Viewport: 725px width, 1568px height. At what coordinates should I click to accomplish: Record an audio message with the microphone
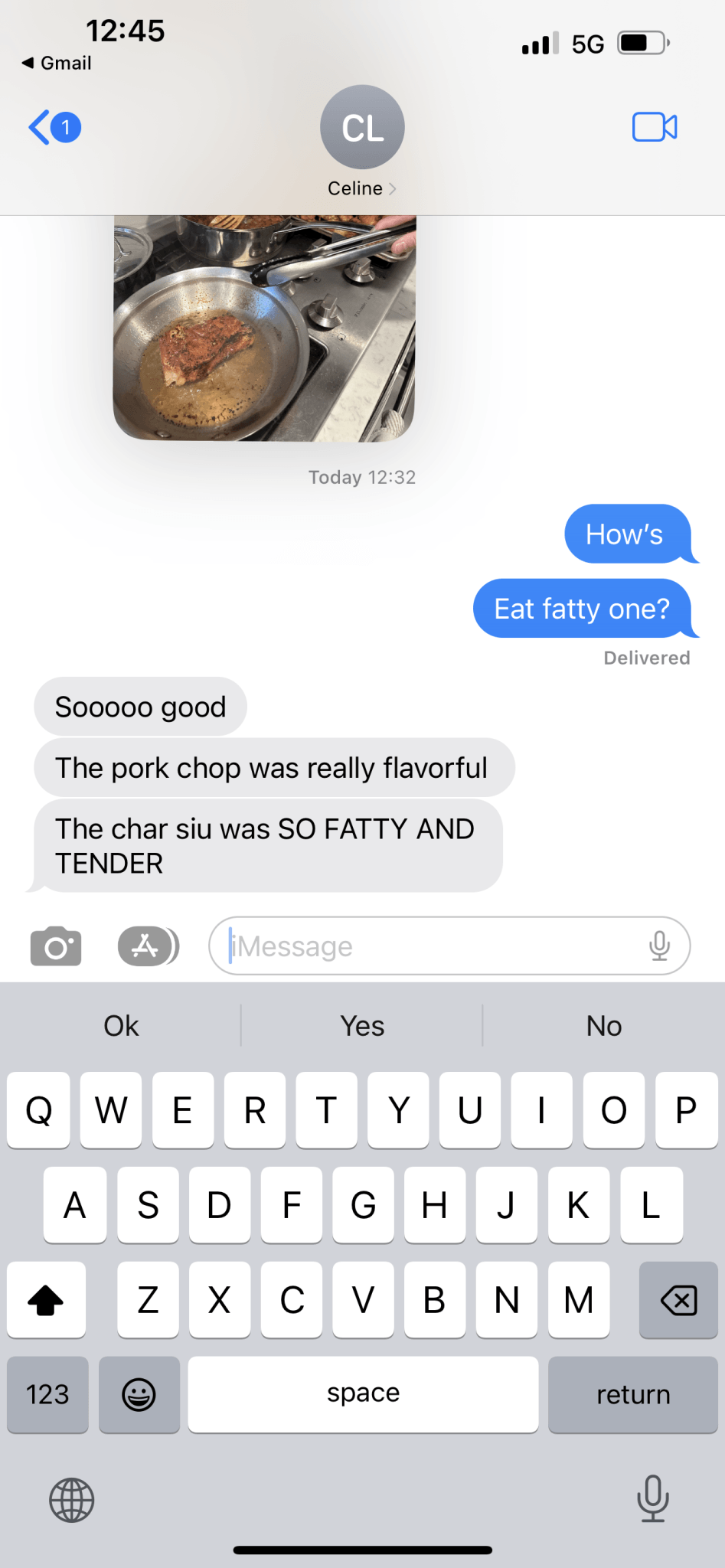tap(659, 946)
